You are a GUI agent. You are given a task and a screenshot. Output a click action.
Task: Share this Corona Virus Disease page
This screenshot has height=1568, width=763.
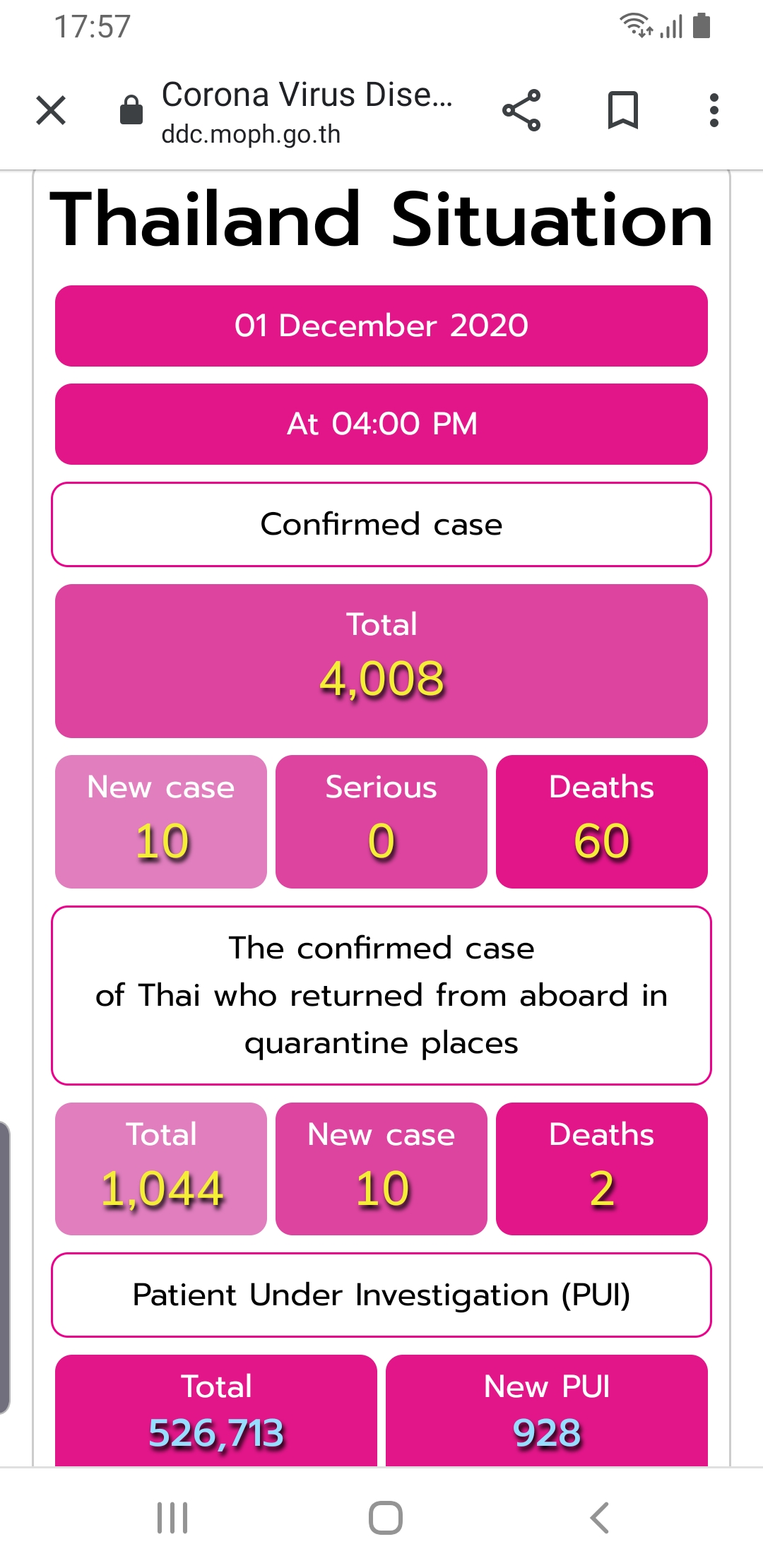click(521, 110)
